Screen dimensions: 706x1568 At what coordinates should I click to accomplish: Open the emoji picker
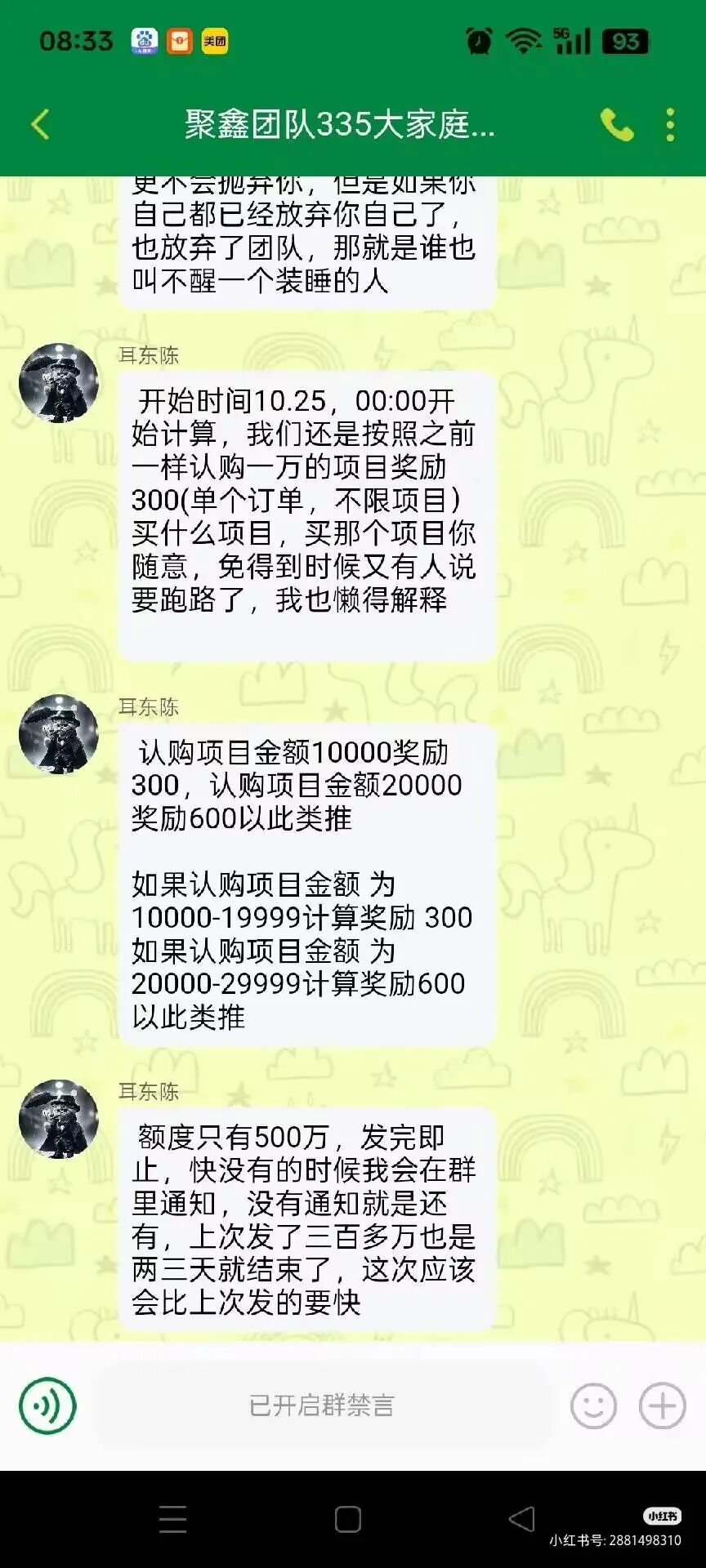pos(593,1405)
